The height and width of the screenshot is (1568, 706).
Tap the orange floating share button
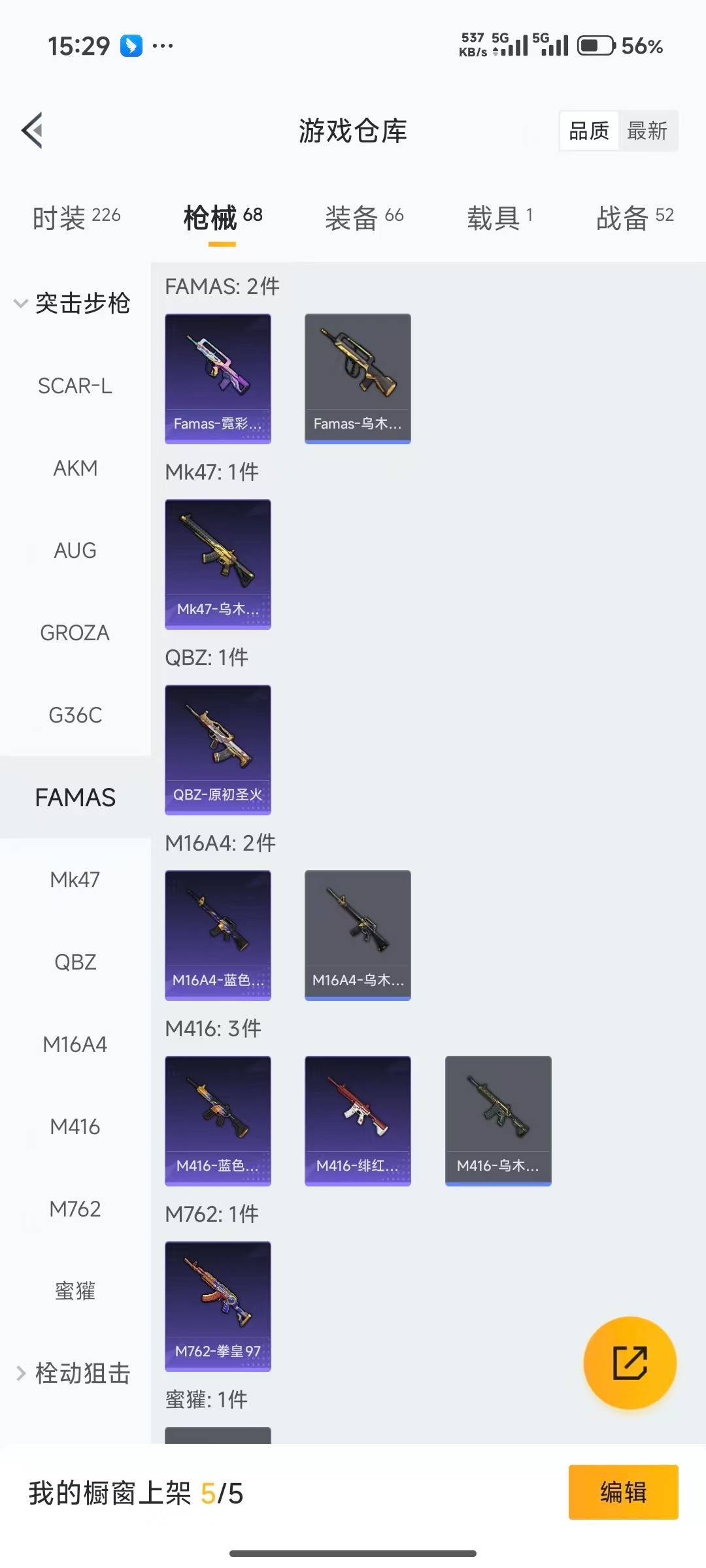630,1362
